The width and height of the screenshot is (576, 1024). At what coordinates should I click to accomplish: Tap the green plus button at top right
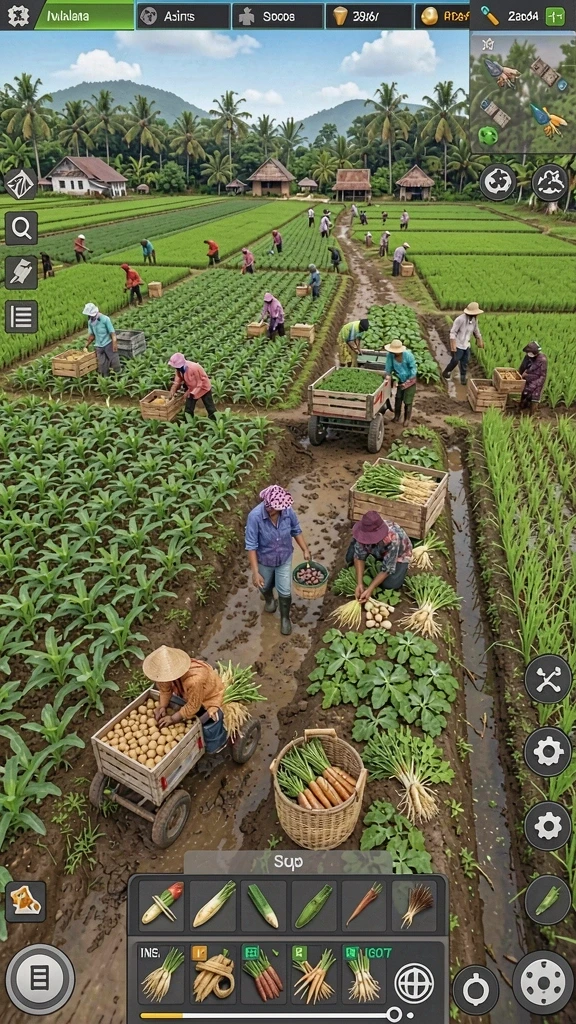tap(554, 16)
